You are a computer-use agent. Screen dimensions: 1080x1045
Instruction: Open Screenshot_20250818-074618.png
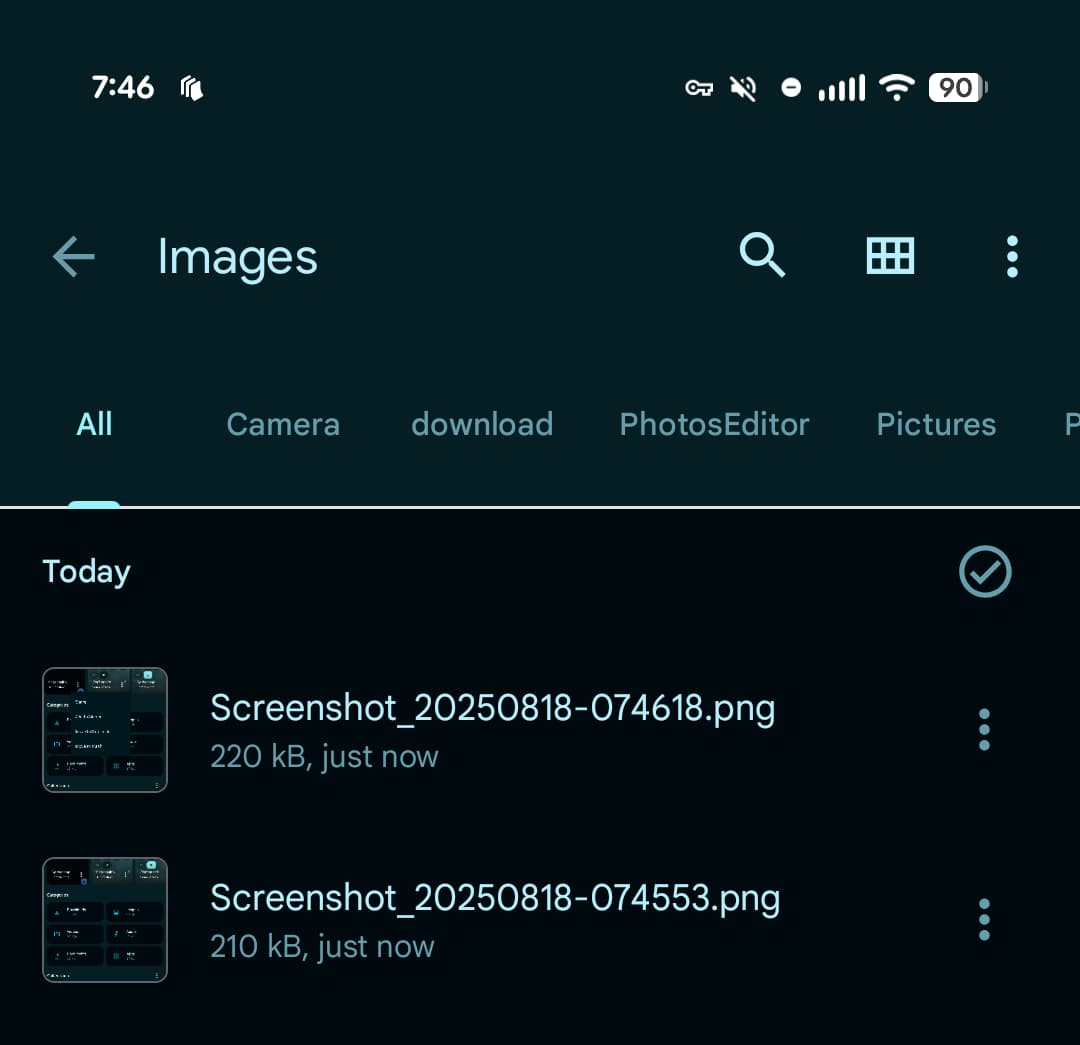coord(492,729)
